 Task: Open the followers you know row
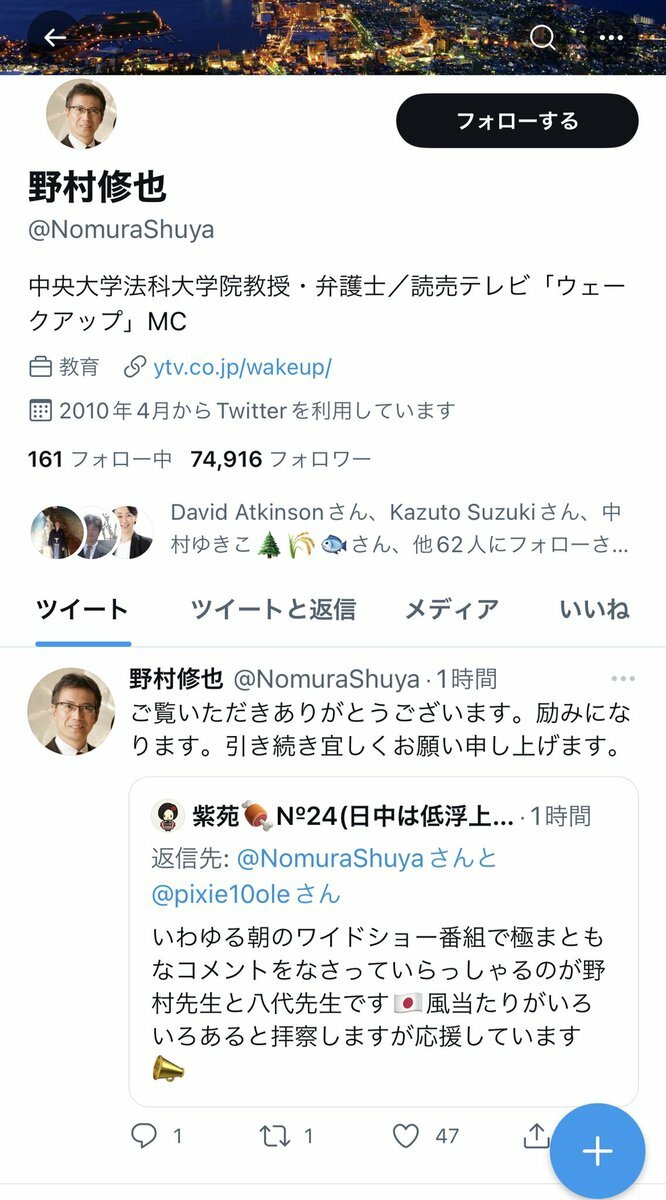[330, 530]
